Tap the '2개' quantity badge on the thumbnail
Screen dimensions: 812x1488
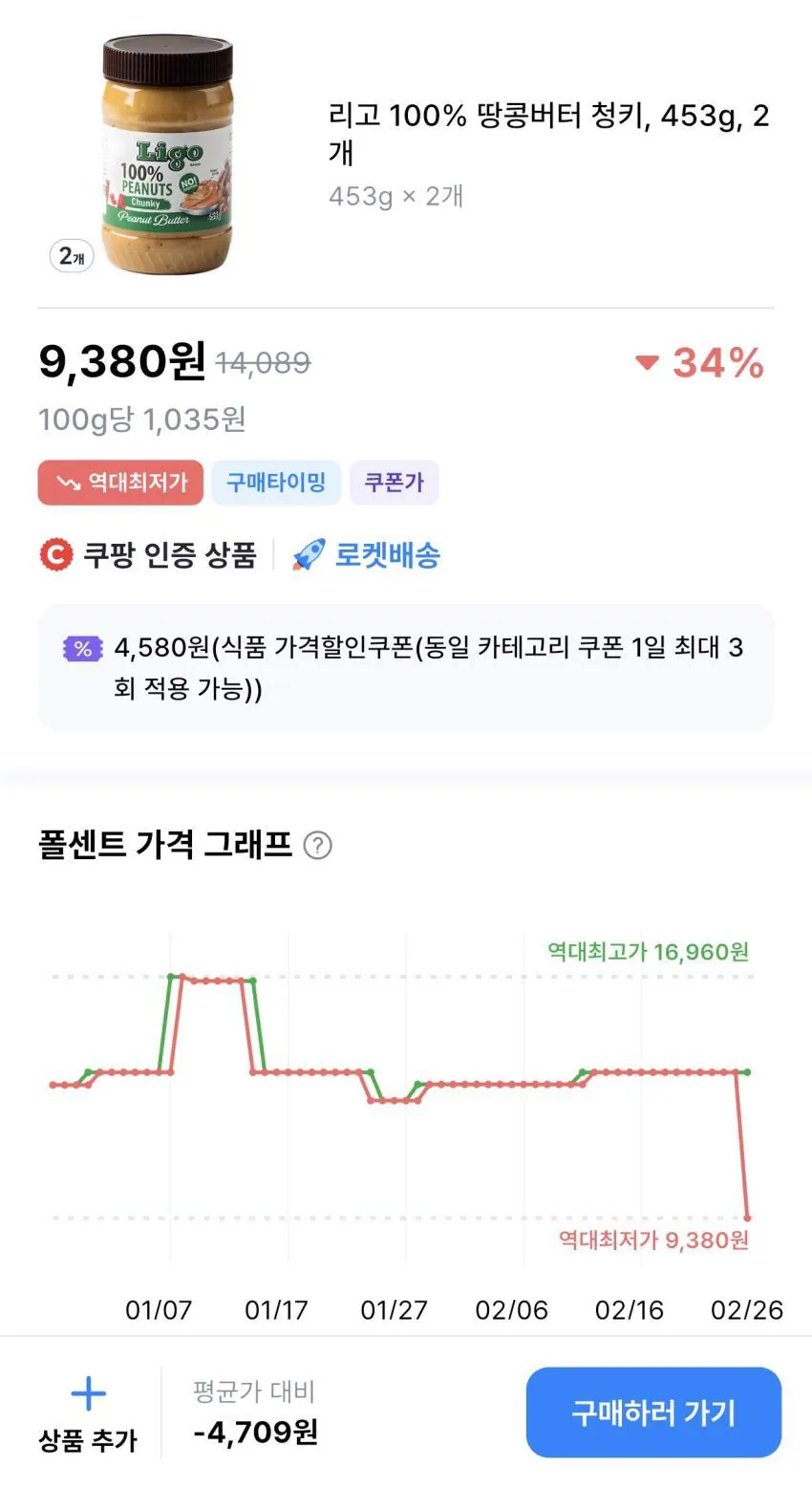point(70,256)
